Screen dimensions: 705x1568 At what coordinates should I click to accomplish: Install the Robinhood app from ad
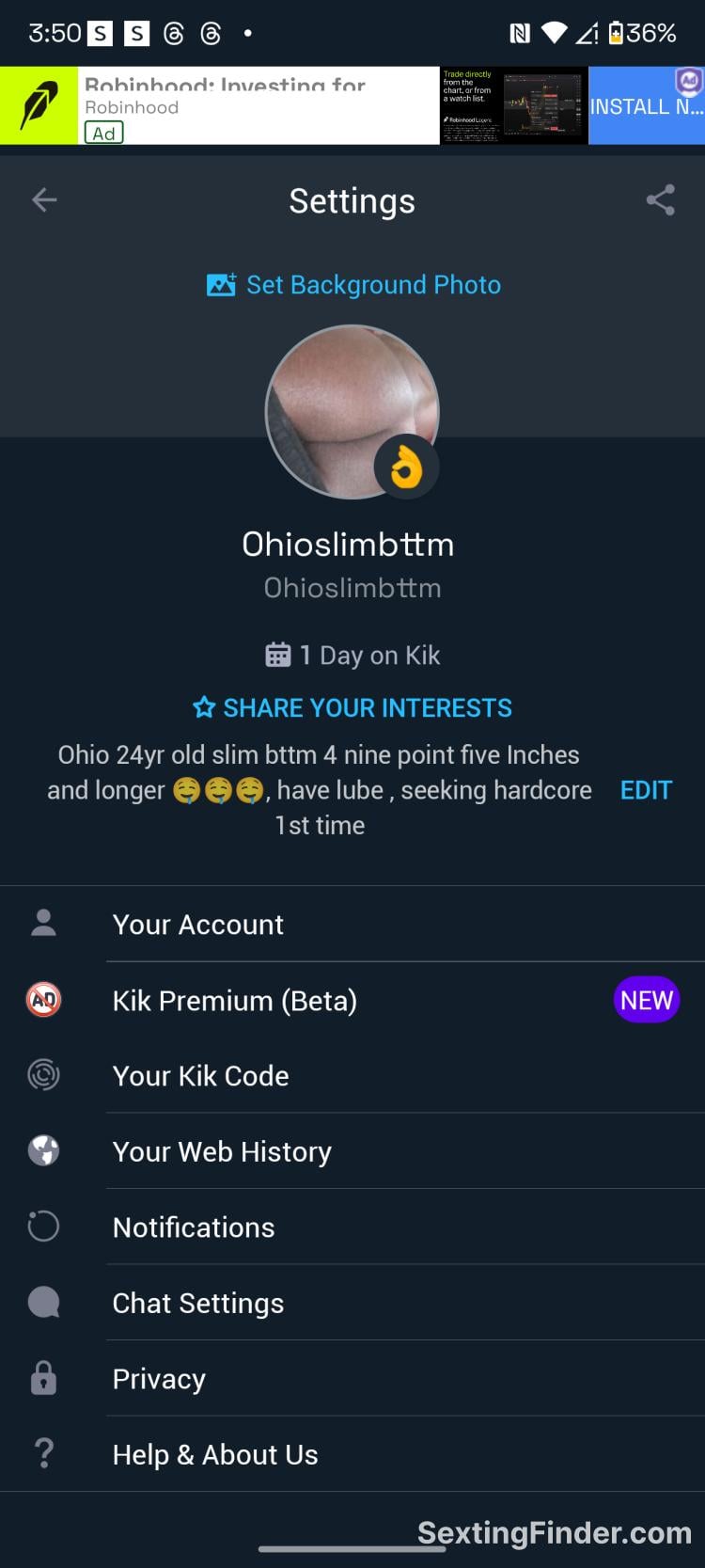coord(645,106)
